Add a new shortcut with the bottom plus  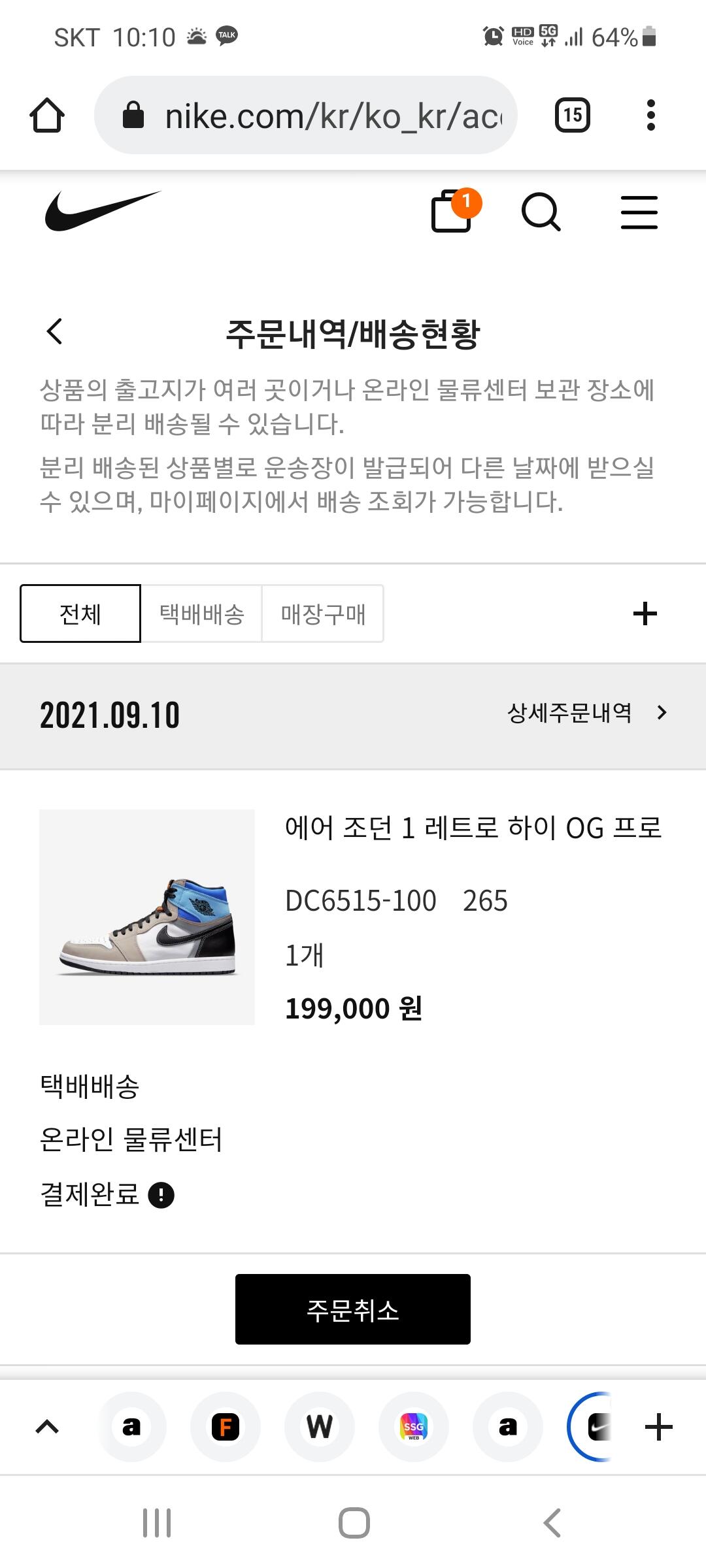pyautogui.click(x=658, y=1427)
